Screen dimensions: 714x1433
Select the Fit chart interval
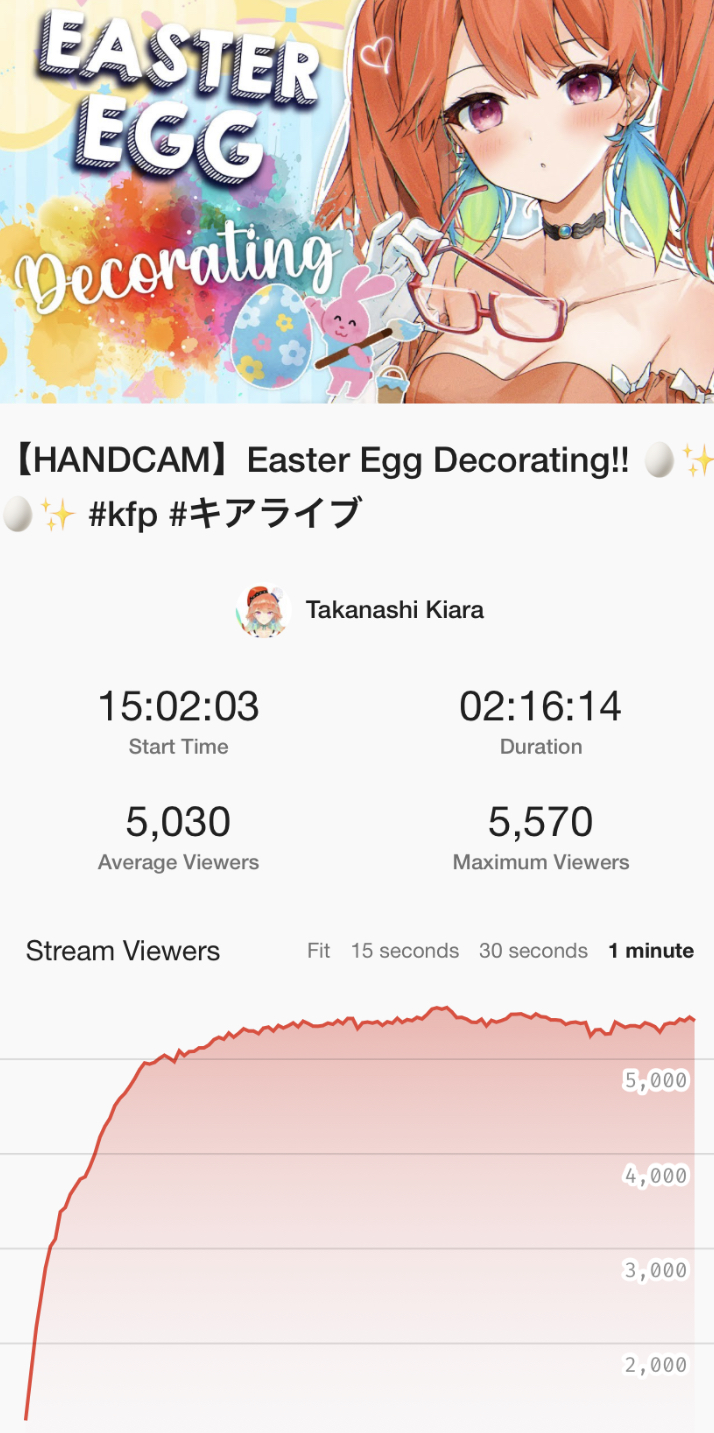click(x=318, y=951)
